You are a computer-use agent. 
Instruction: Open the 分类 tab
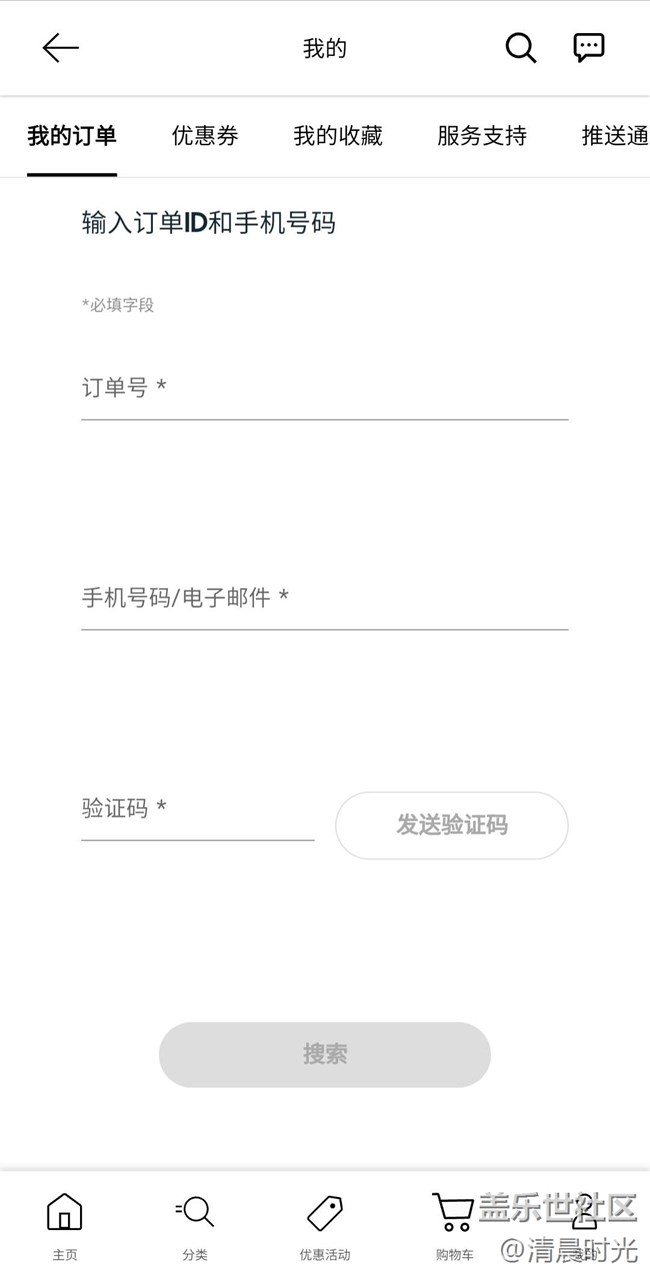click(195, 1227)
